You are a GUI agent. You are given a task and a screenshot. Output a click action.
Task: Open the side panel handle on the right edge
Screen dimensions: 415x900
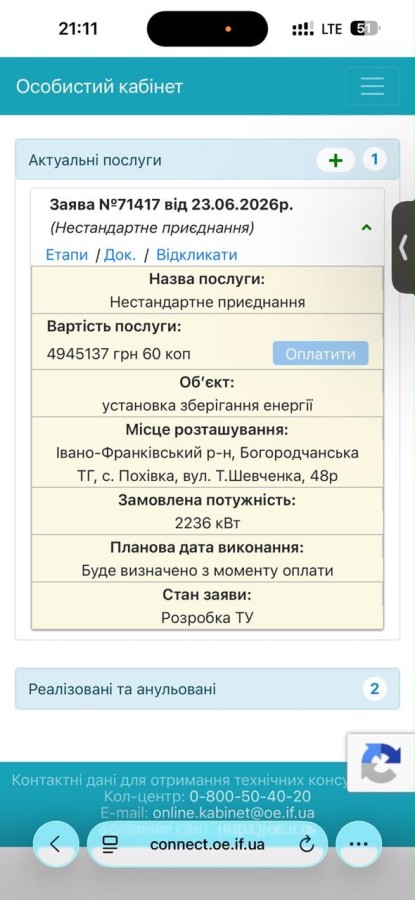click(404, 248)
